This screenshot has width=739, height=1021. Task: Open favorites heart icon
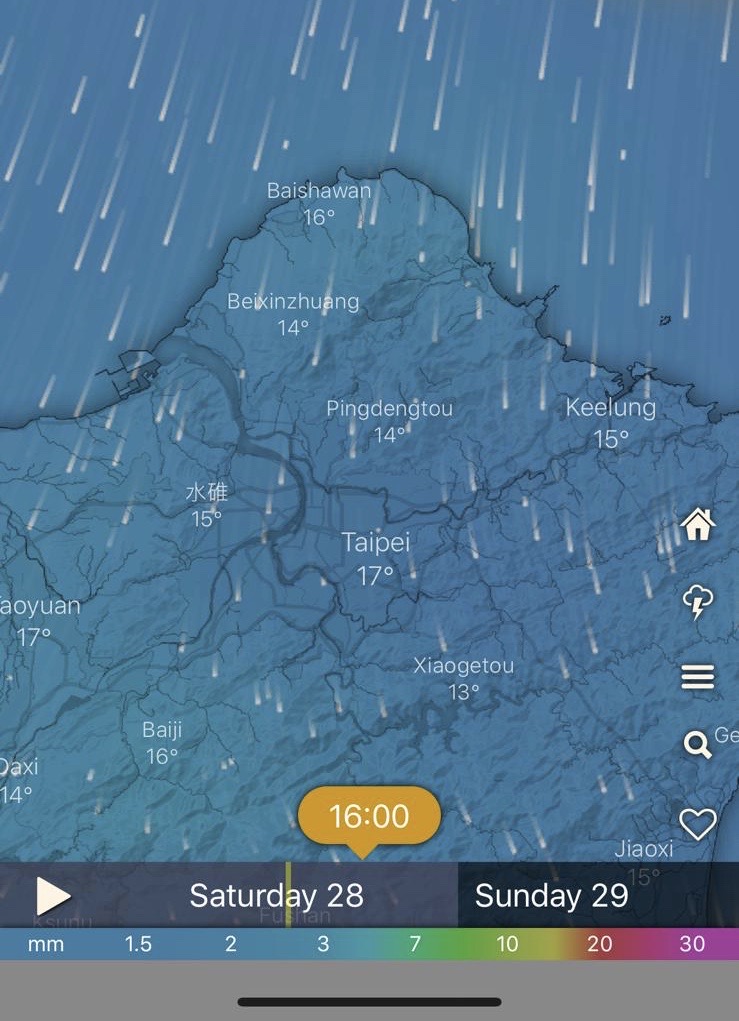click(x=697, y=824)
